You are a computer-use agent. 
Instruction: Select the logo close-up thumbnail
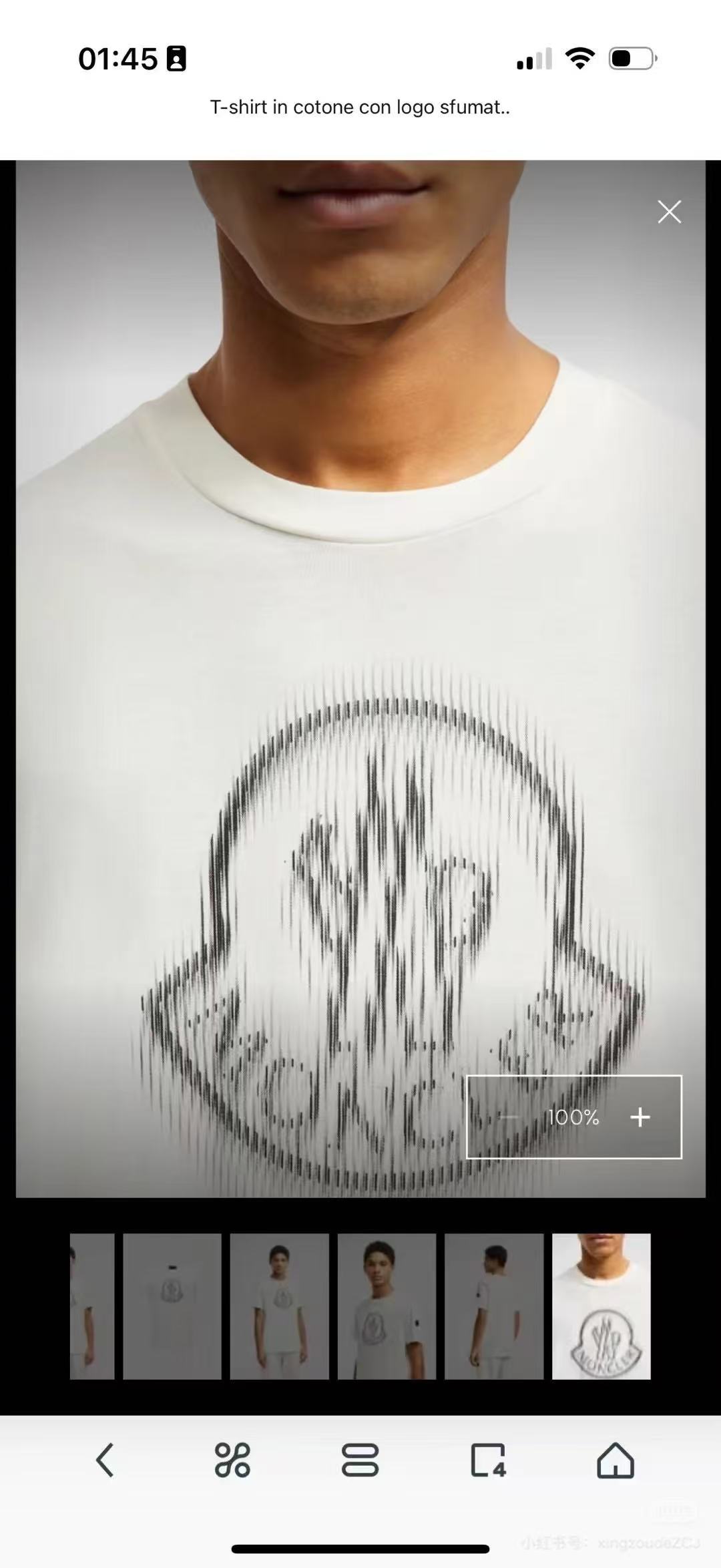(601, 1306)
